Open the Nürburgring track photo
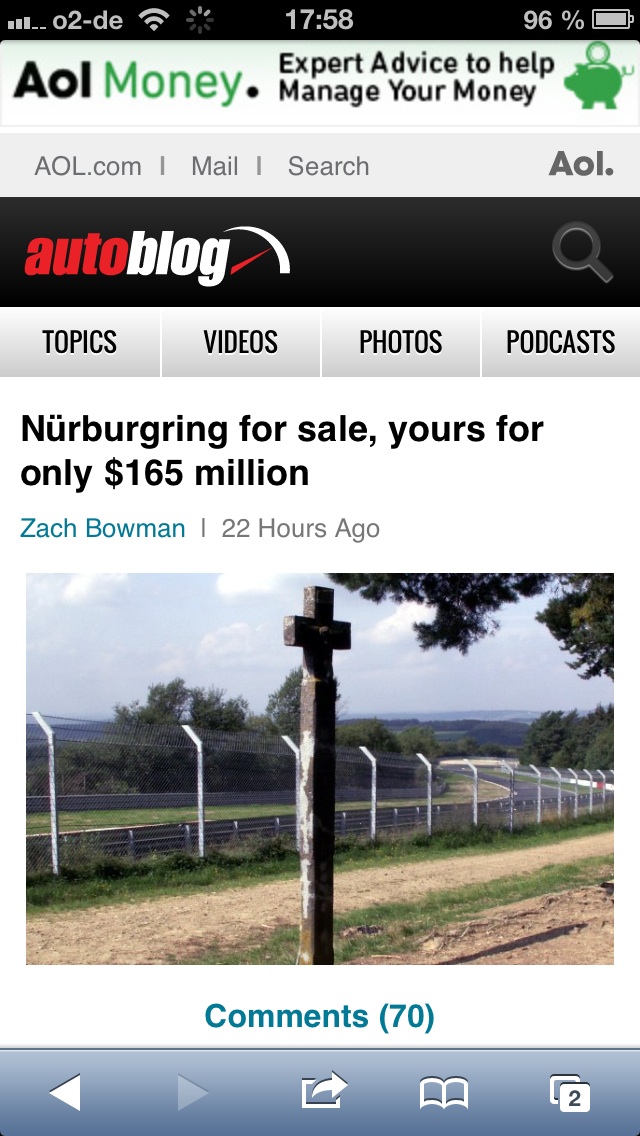640x1136 pixels. click(x=320, y=768)
